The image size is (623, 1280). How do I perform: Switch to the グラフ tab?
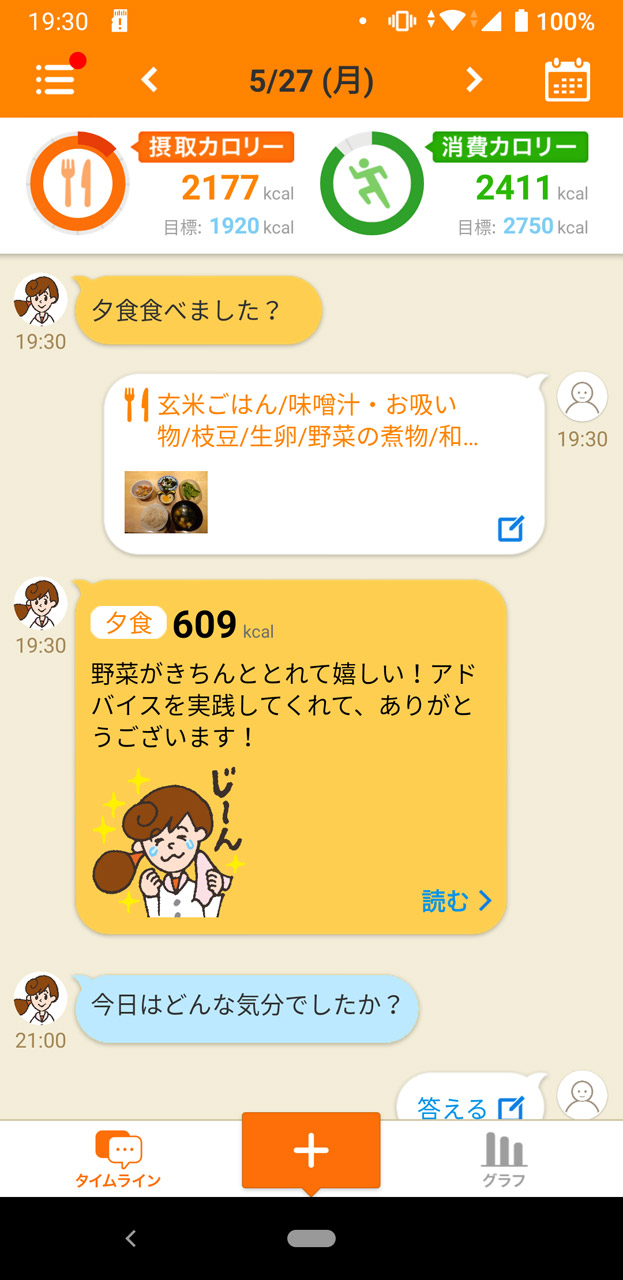pos(503,1160)
